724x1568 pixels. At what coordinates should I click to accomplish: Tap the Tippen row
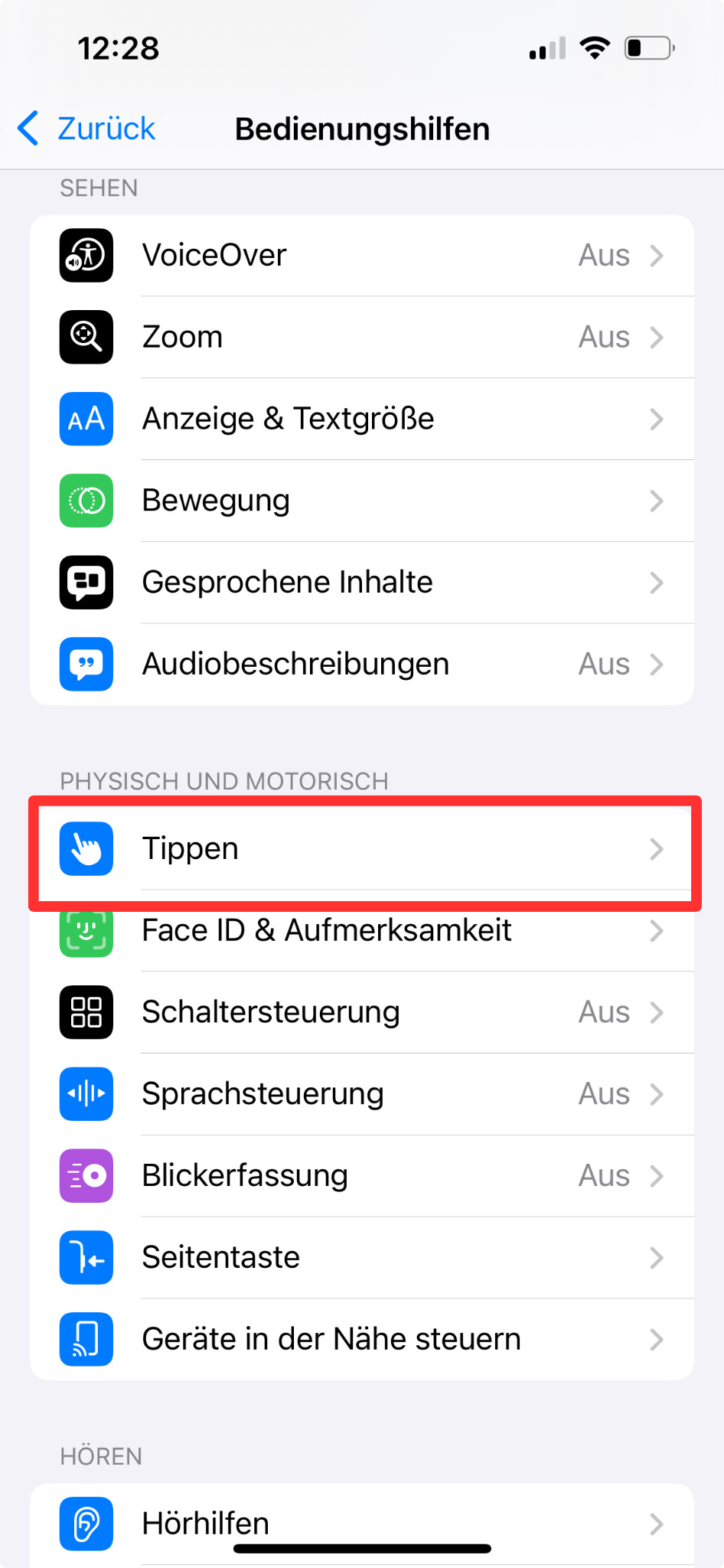361,849
